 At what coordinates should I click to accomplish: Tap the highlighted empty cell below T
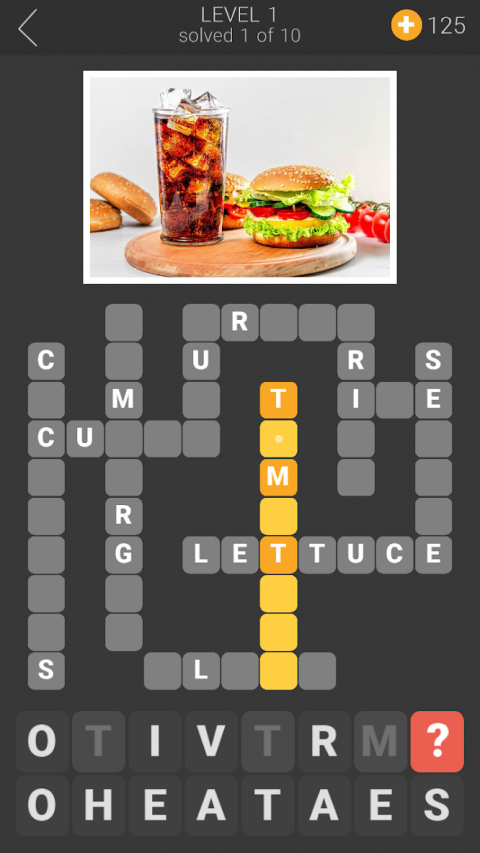tap(279, 438)
